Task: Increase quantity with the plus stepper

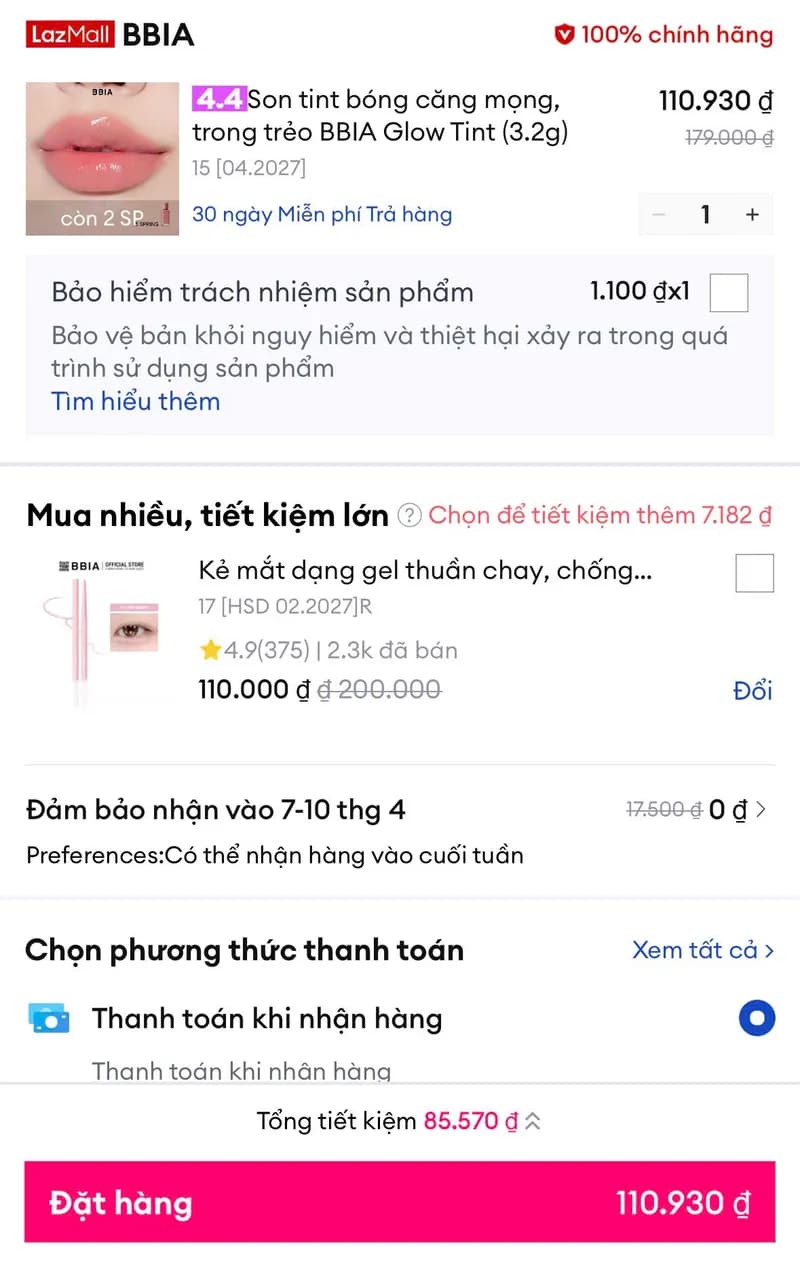Action: click(x=751, y=214)
